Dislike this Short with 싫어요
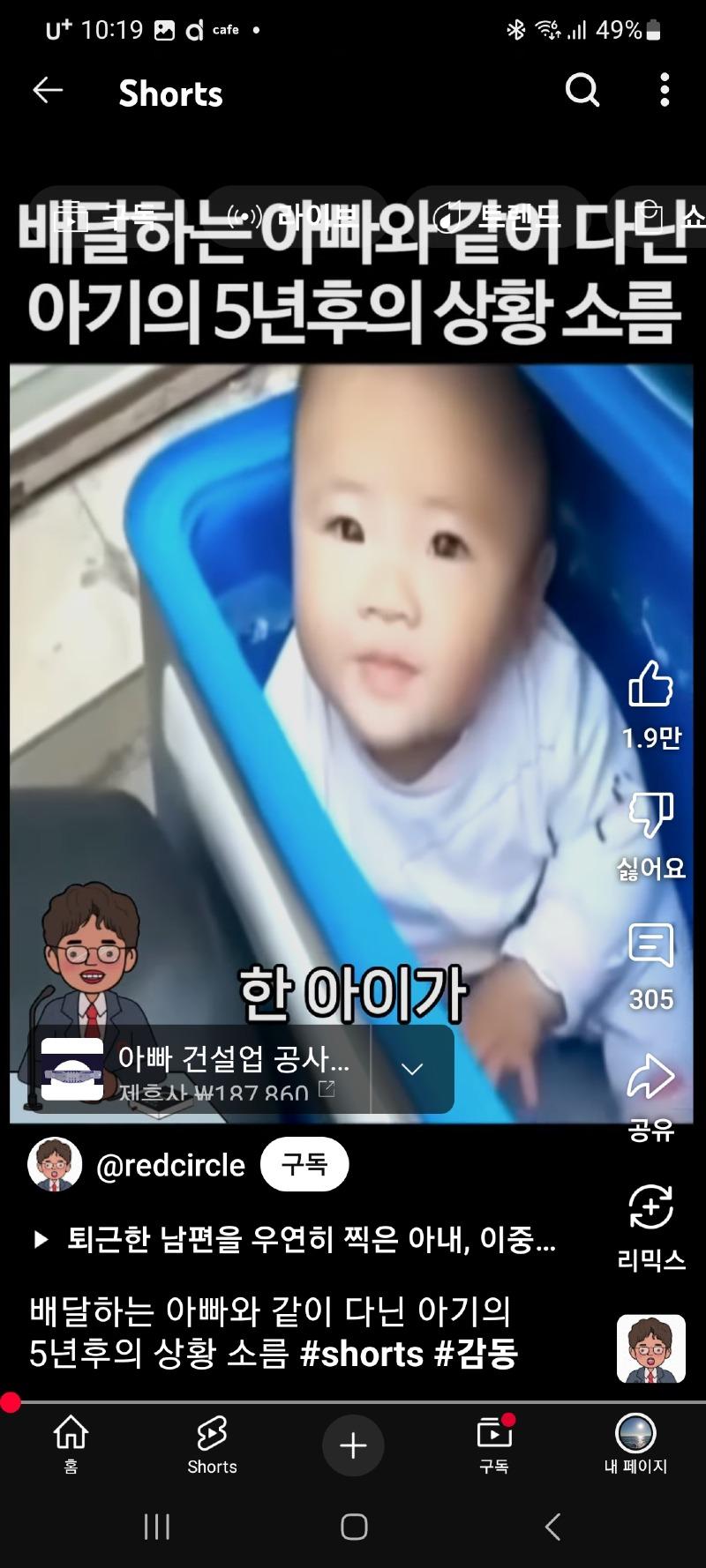 650,816
